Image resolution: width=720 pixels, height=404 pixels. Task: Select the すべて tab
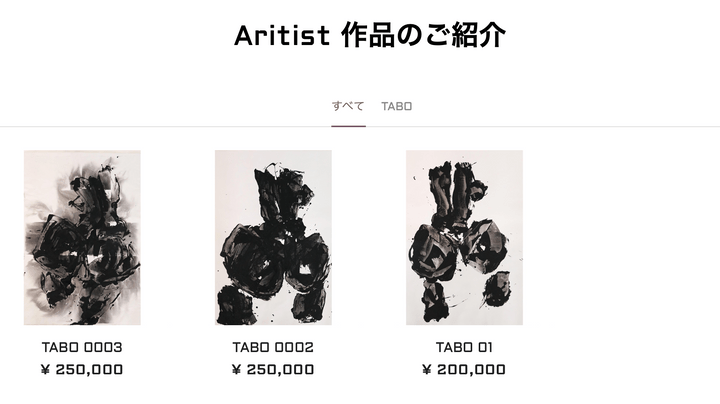coord(348,106)
